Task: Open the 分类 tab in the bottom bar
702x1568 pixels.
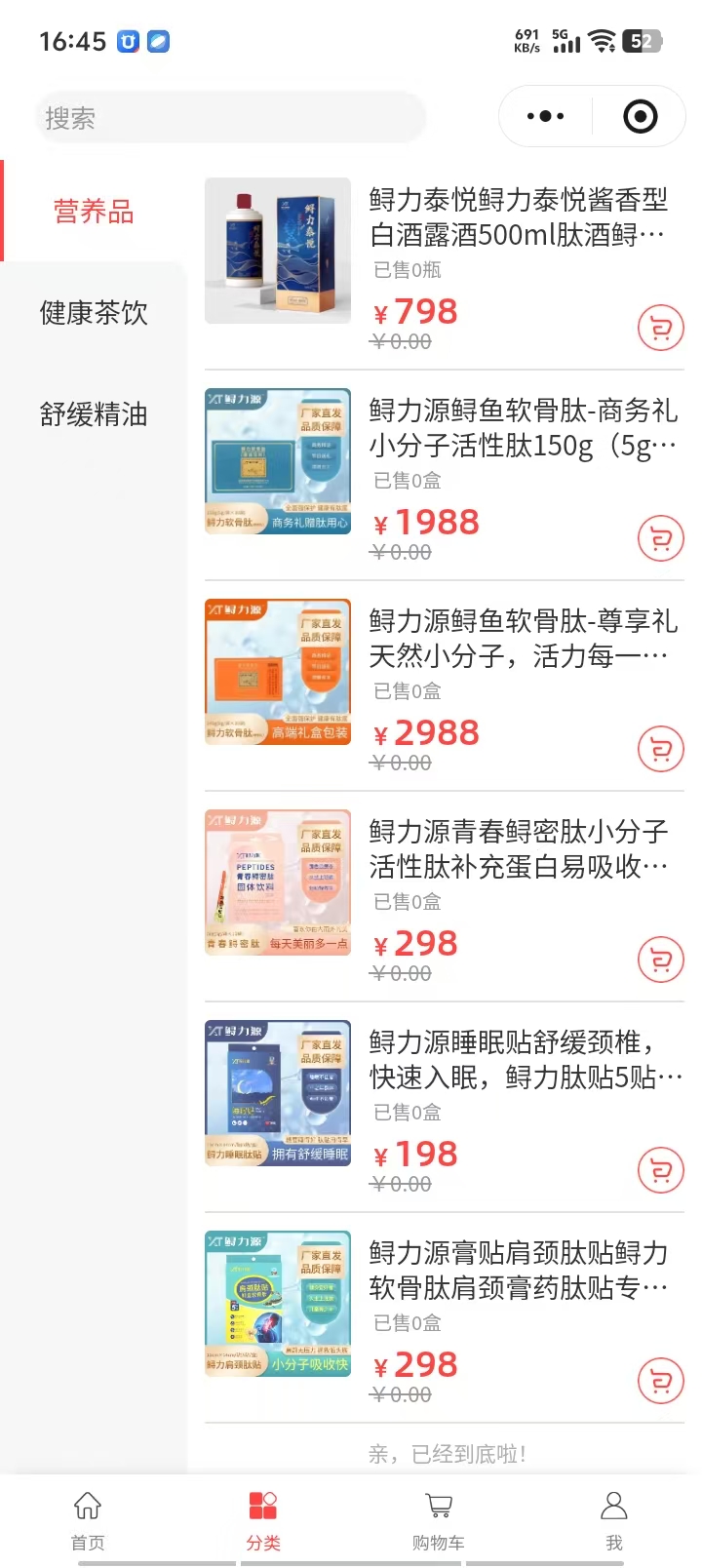Action: [263, 1519]
